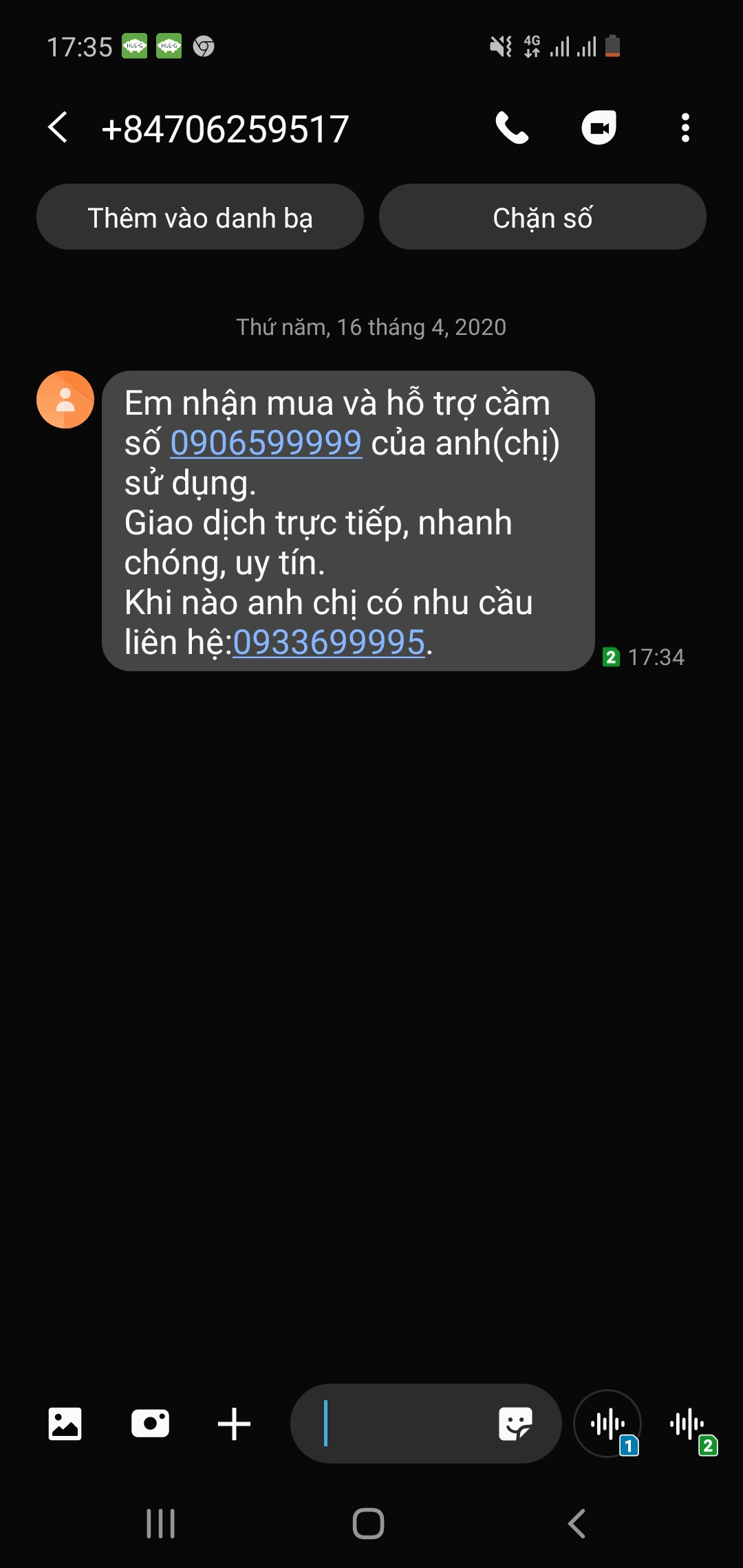Open the three-dot overflow menu
This screenshot has width=743, height=1568.
[685, 128]
